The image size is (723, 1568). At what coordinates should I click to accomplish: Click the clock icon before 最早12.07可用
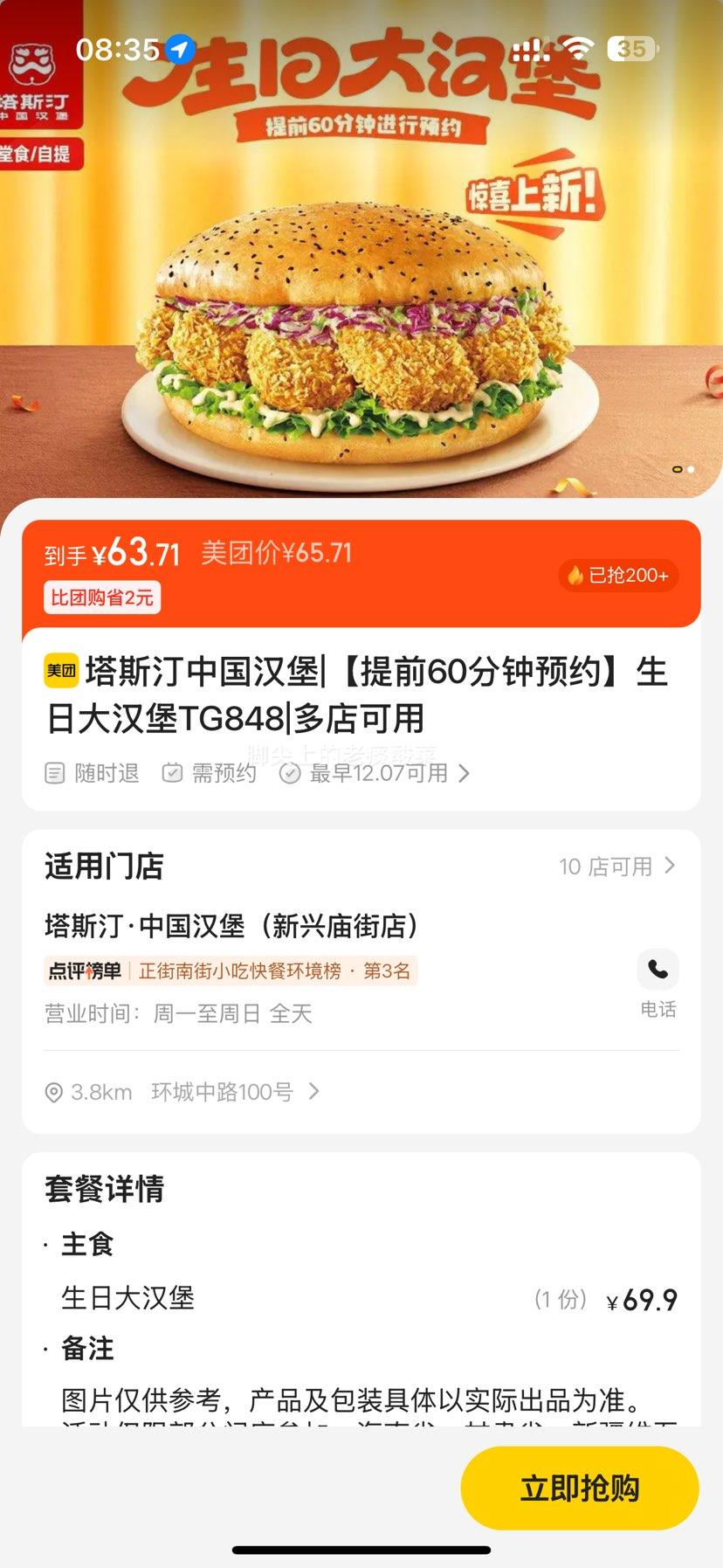click(291, 772)
